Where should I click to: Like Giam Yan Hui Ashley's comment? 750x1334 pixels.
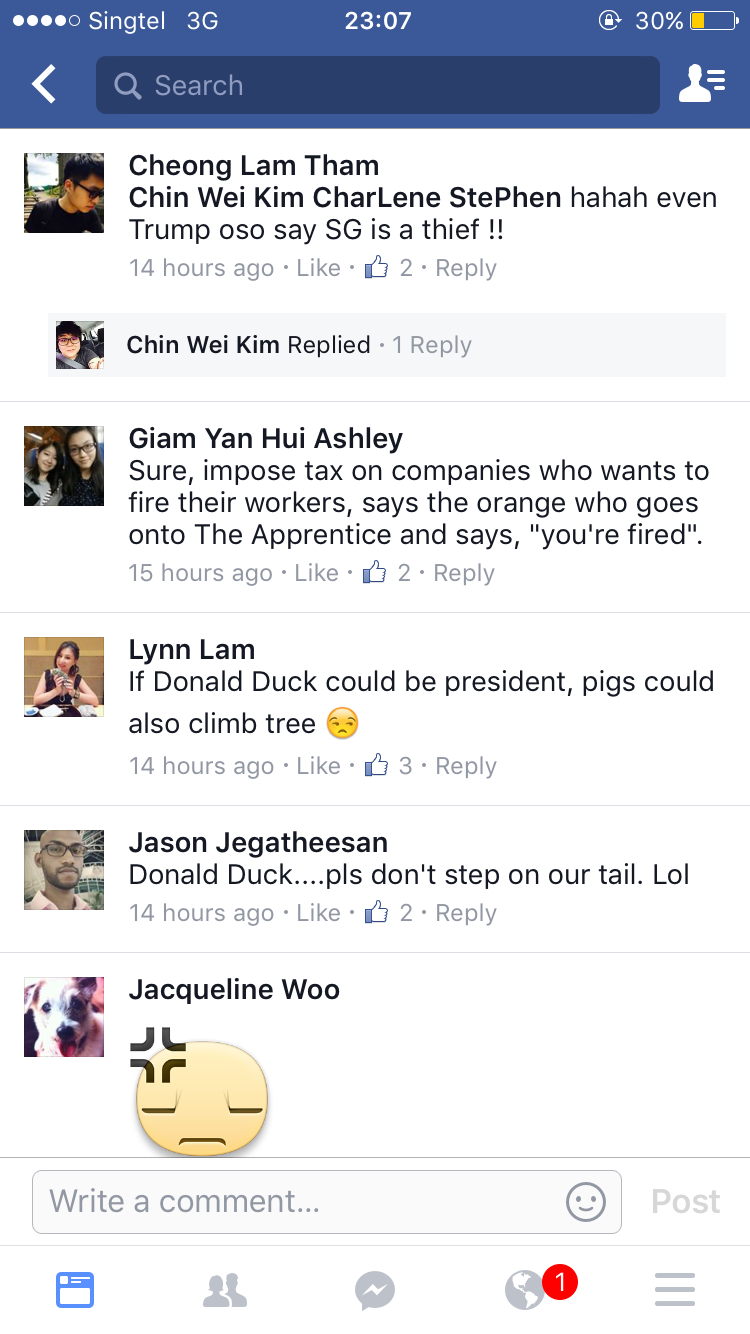coord(316,573)
